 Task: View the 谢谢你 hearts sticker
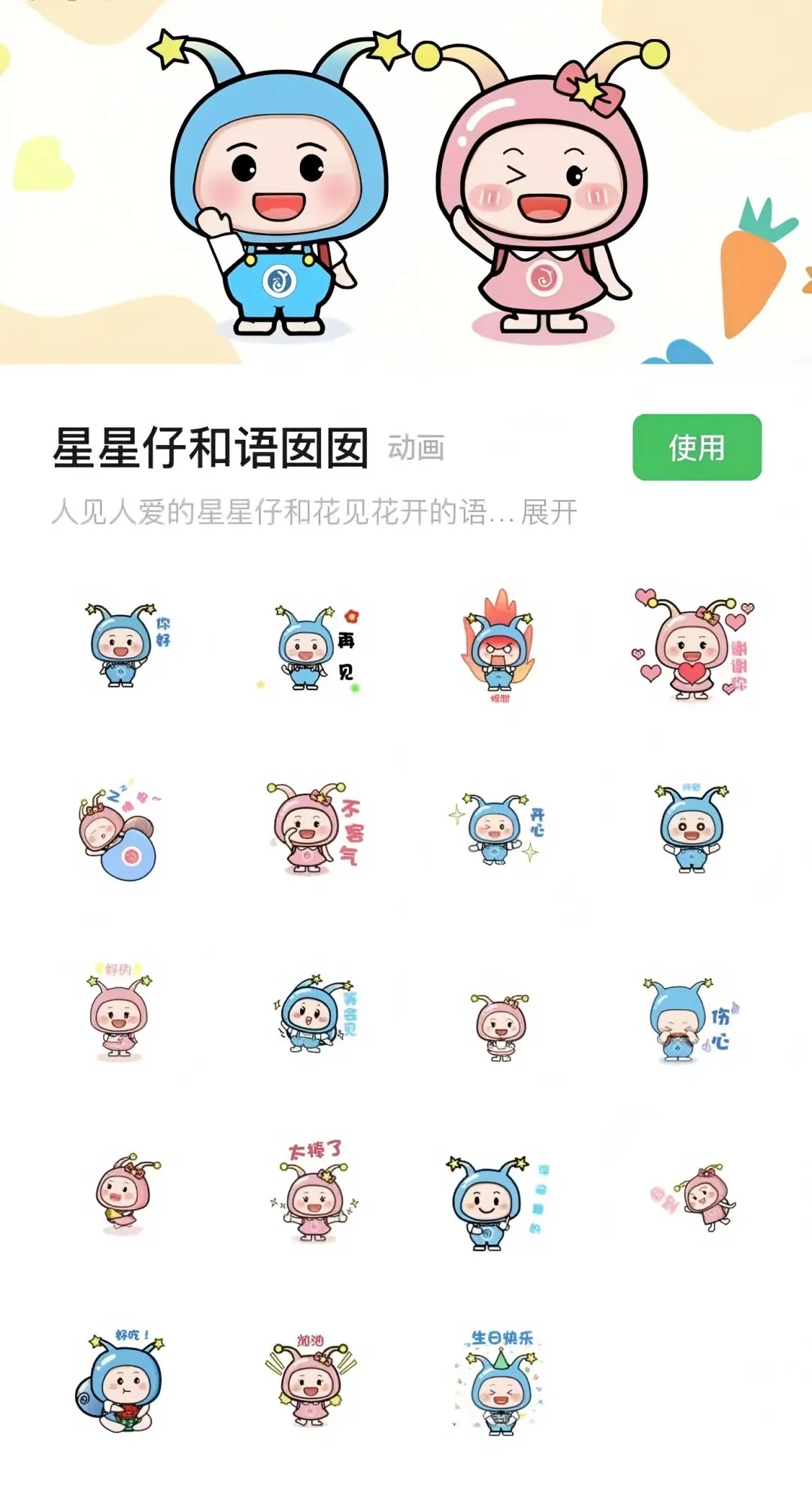click(692, 647)
